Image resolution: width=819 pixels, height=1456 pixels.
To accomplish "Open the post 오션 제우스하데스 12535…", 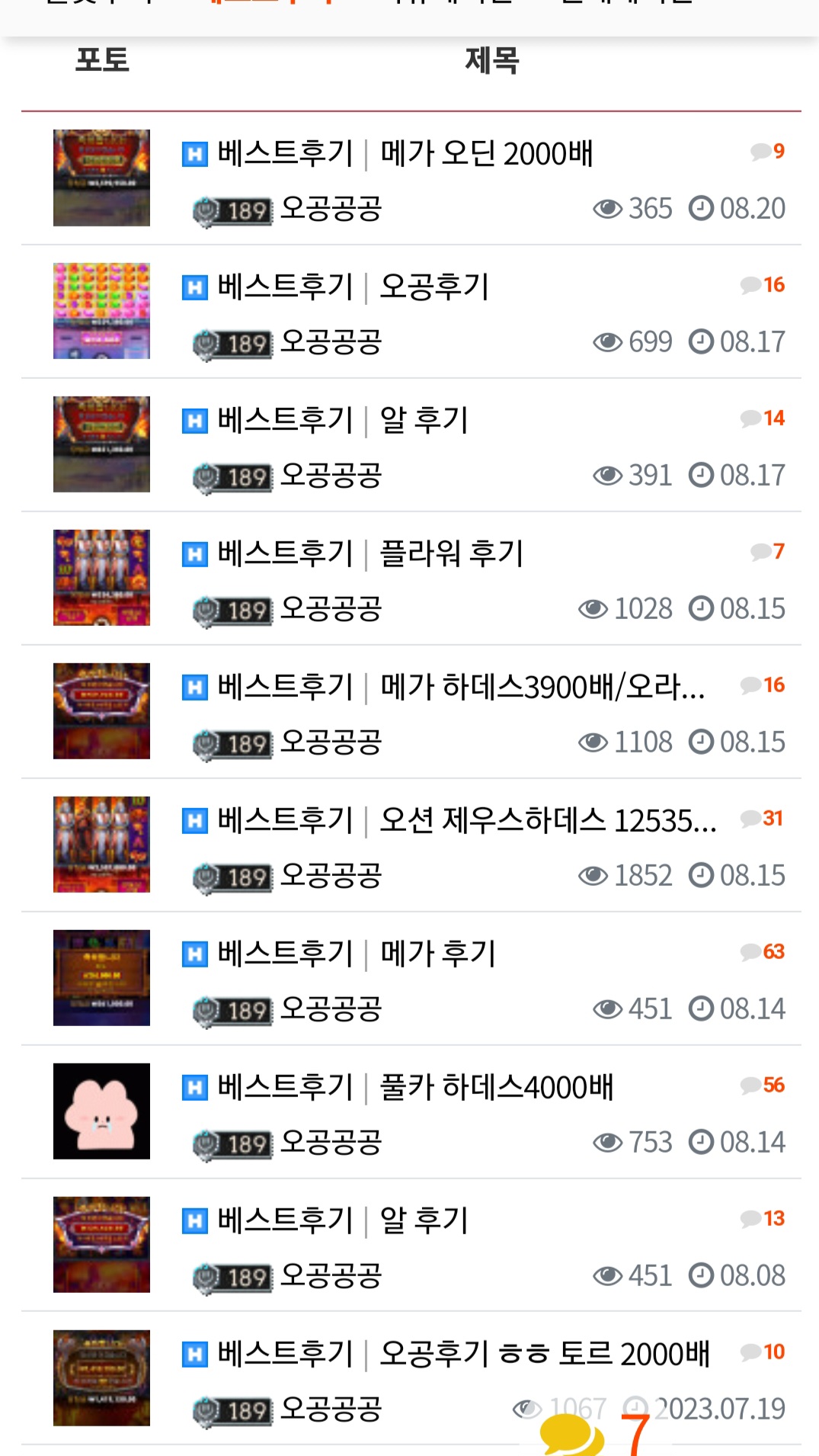I will [x=549, y=820].
